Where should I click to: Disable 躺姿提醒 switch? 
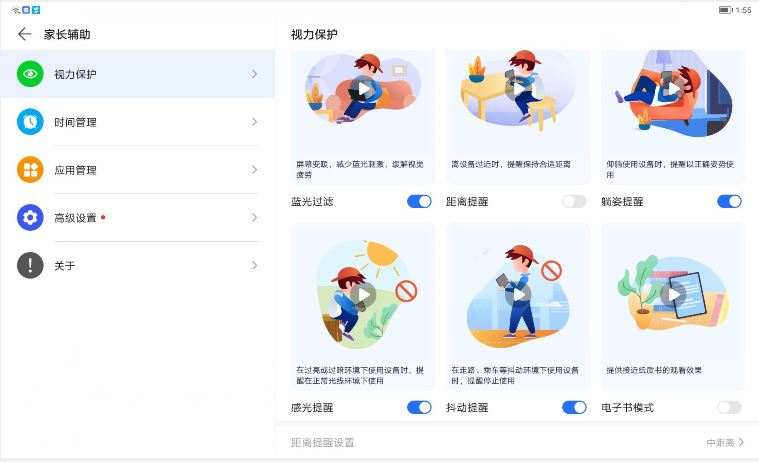(729, 201)
